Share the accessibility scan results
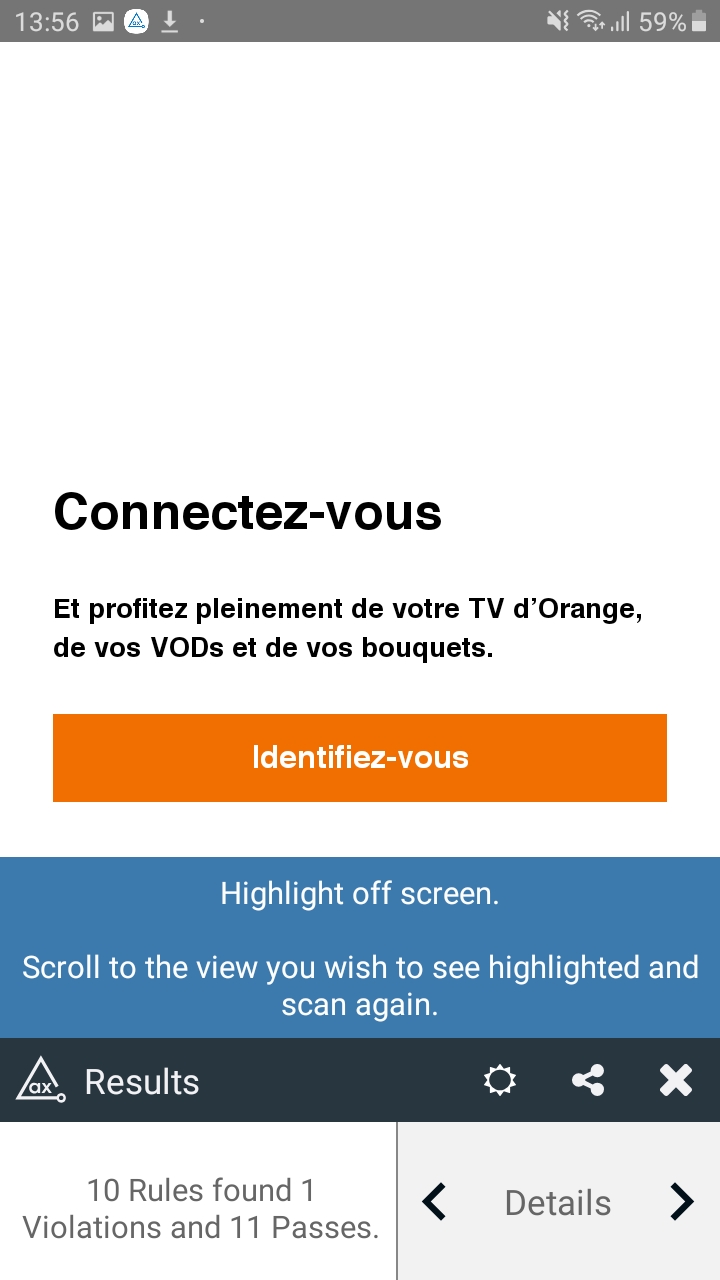 pyautogui.click(x=587, y=1080)
